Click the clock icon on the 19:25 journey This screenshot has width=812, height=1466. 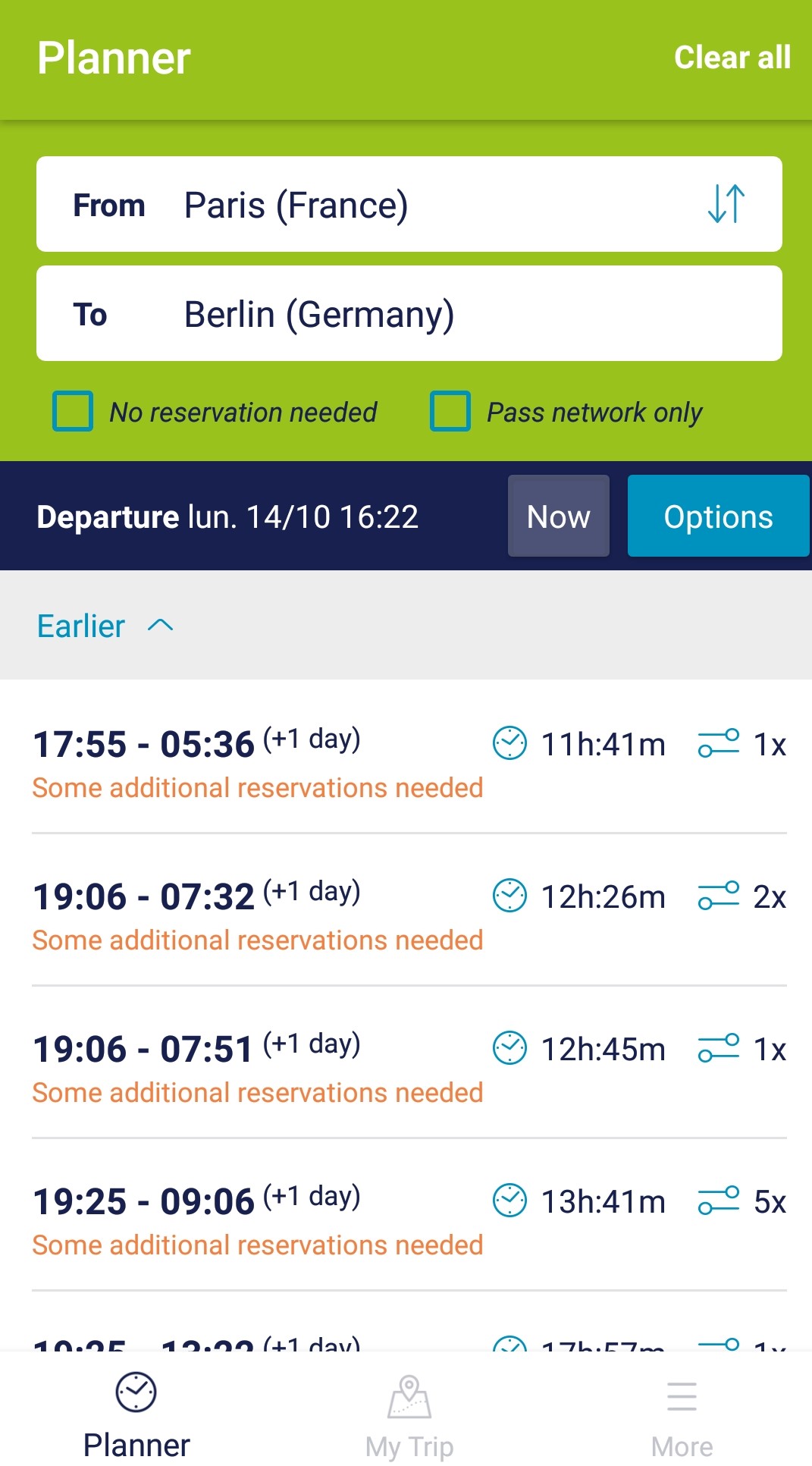coord(509,1201)
